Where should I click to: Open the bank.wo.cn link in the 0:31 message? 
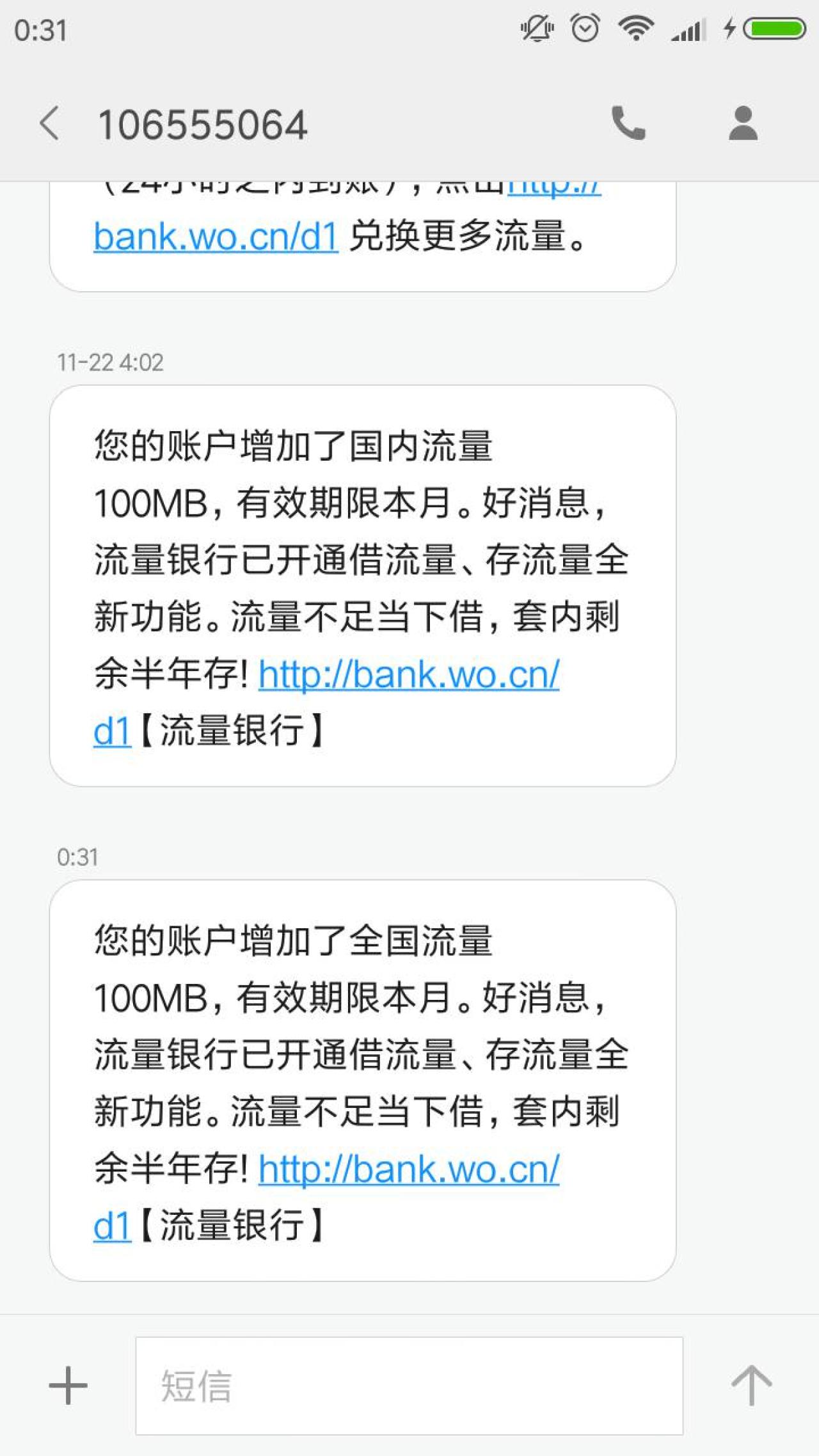[x=409, y=1169]
